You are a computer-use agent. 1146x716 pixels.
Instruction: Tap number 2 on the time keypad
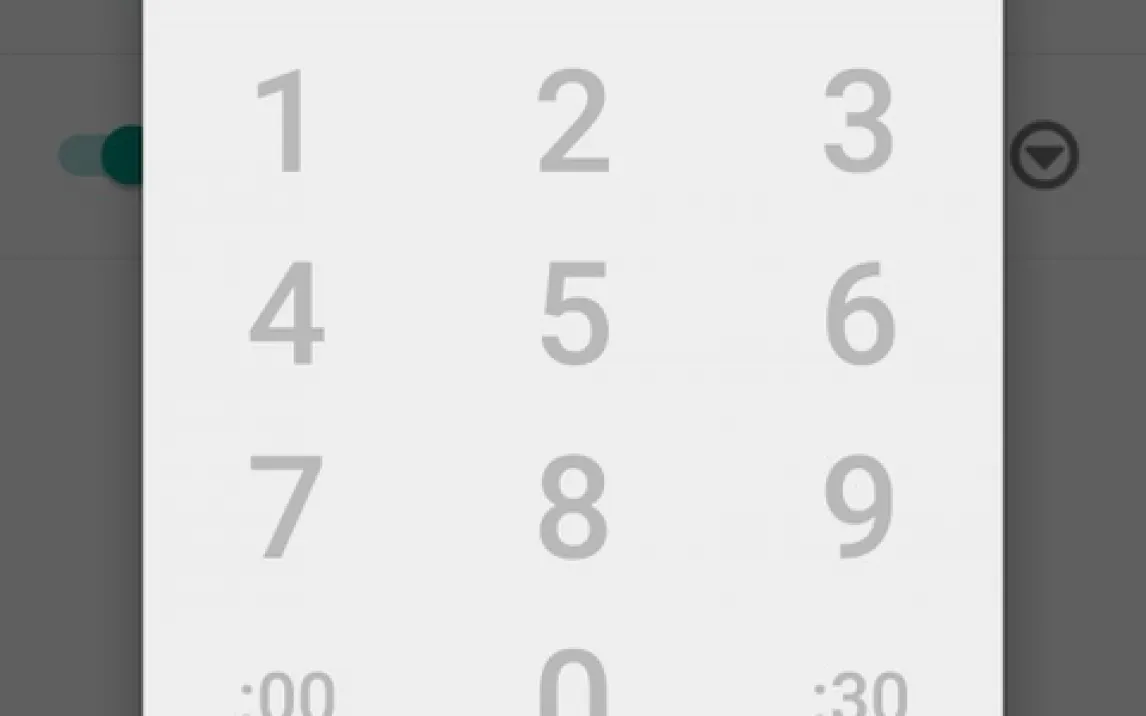tap(573, 124)
